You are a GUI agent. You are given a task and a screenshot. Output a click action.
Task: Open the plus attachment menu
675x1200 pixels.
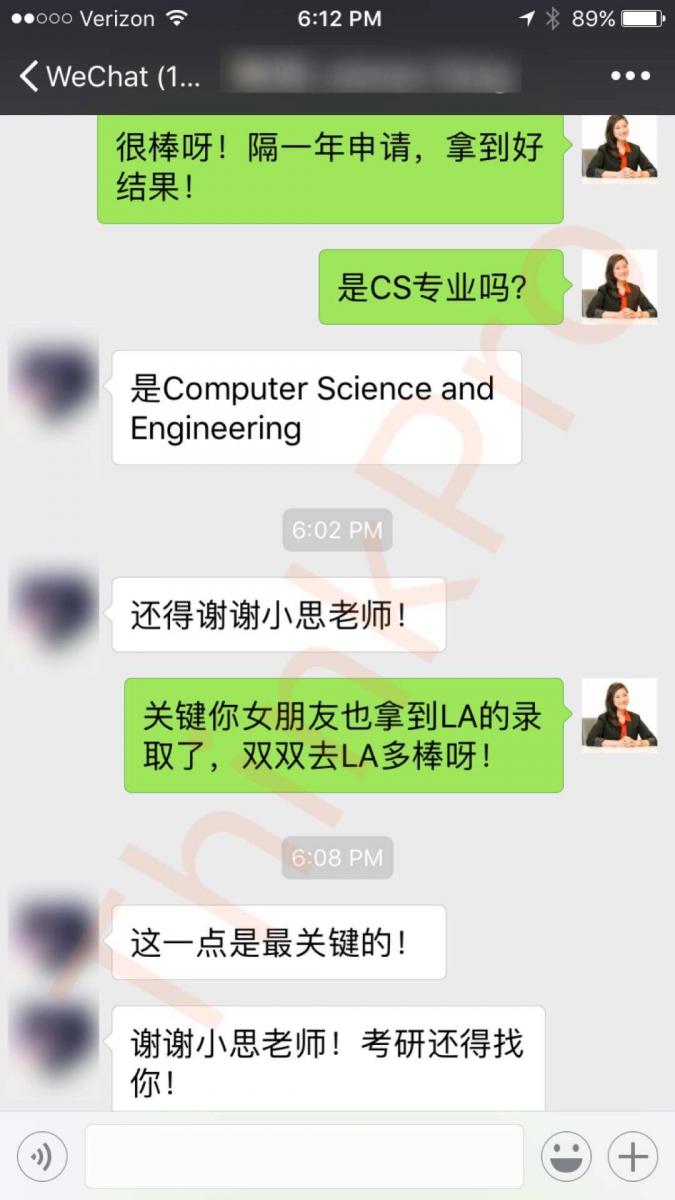pos(632,1157)
